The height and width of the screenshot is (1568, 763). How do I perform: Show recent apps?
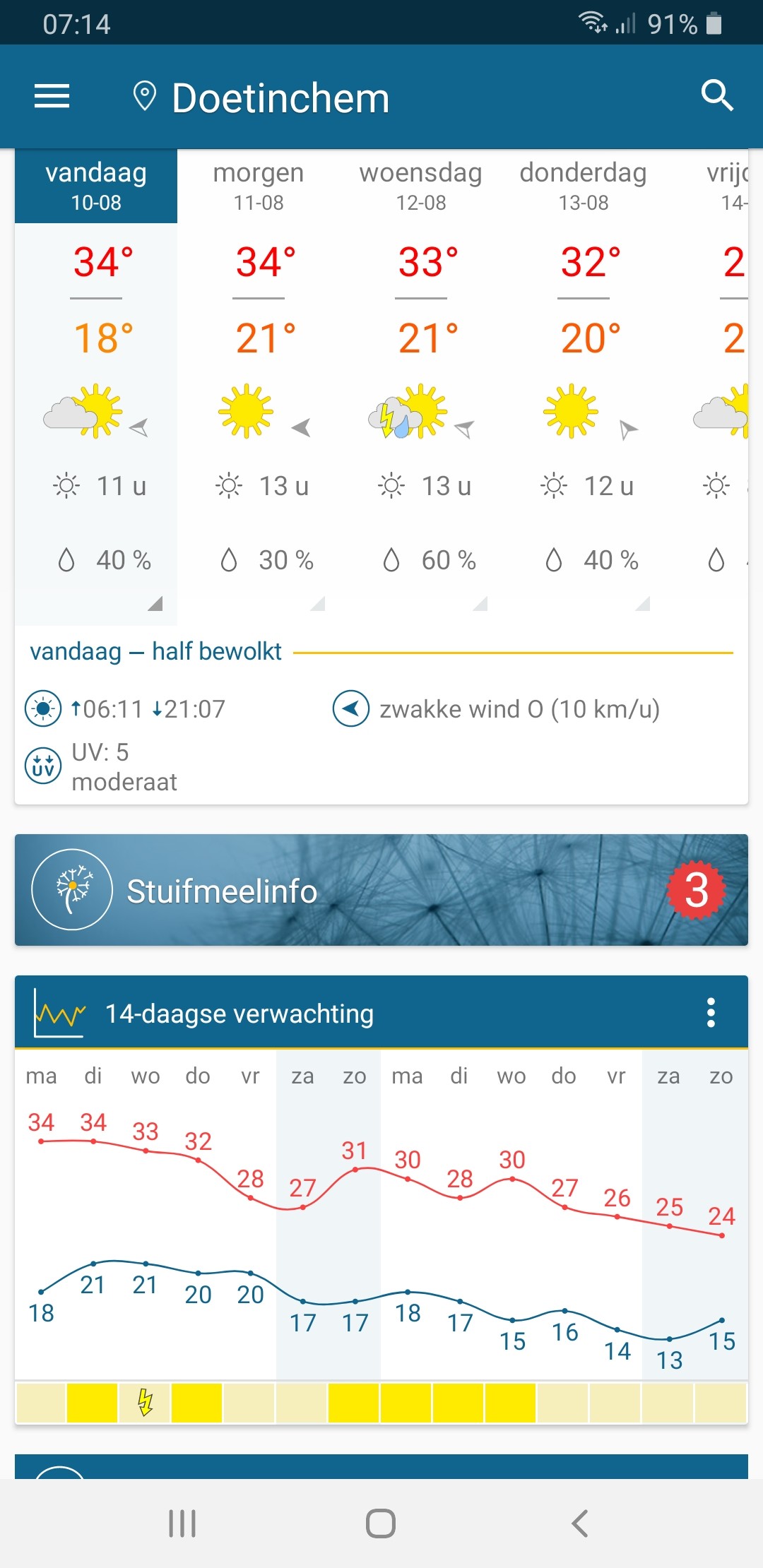click(182, 1524)
